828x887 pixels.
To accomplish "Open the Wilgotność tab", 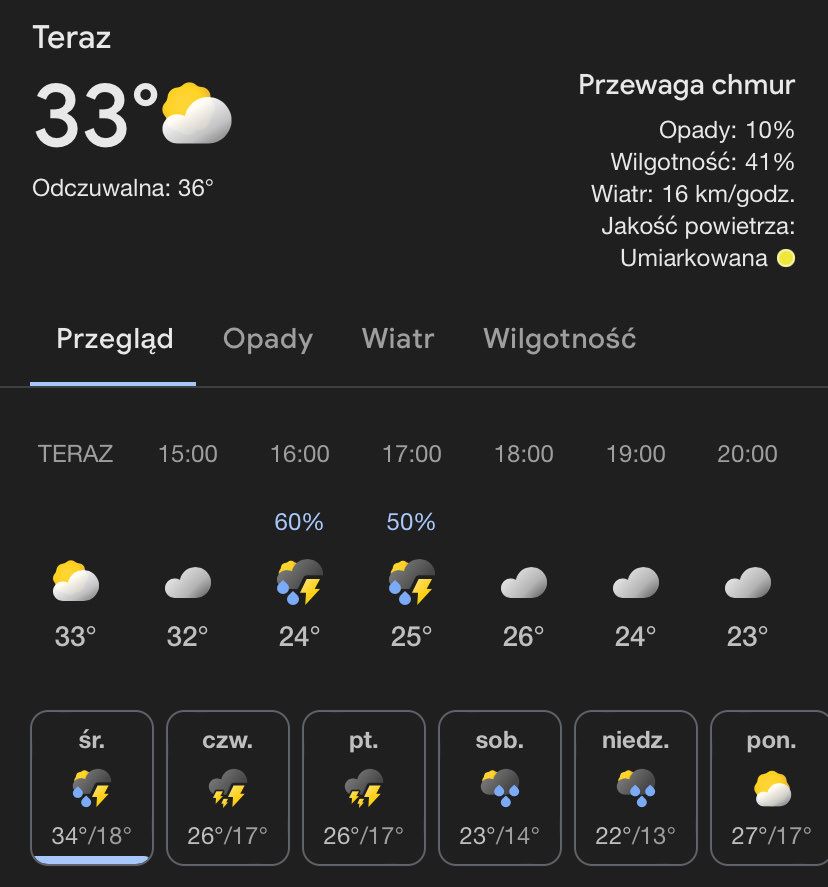I will pyautogui.click(x=560, y=339).
